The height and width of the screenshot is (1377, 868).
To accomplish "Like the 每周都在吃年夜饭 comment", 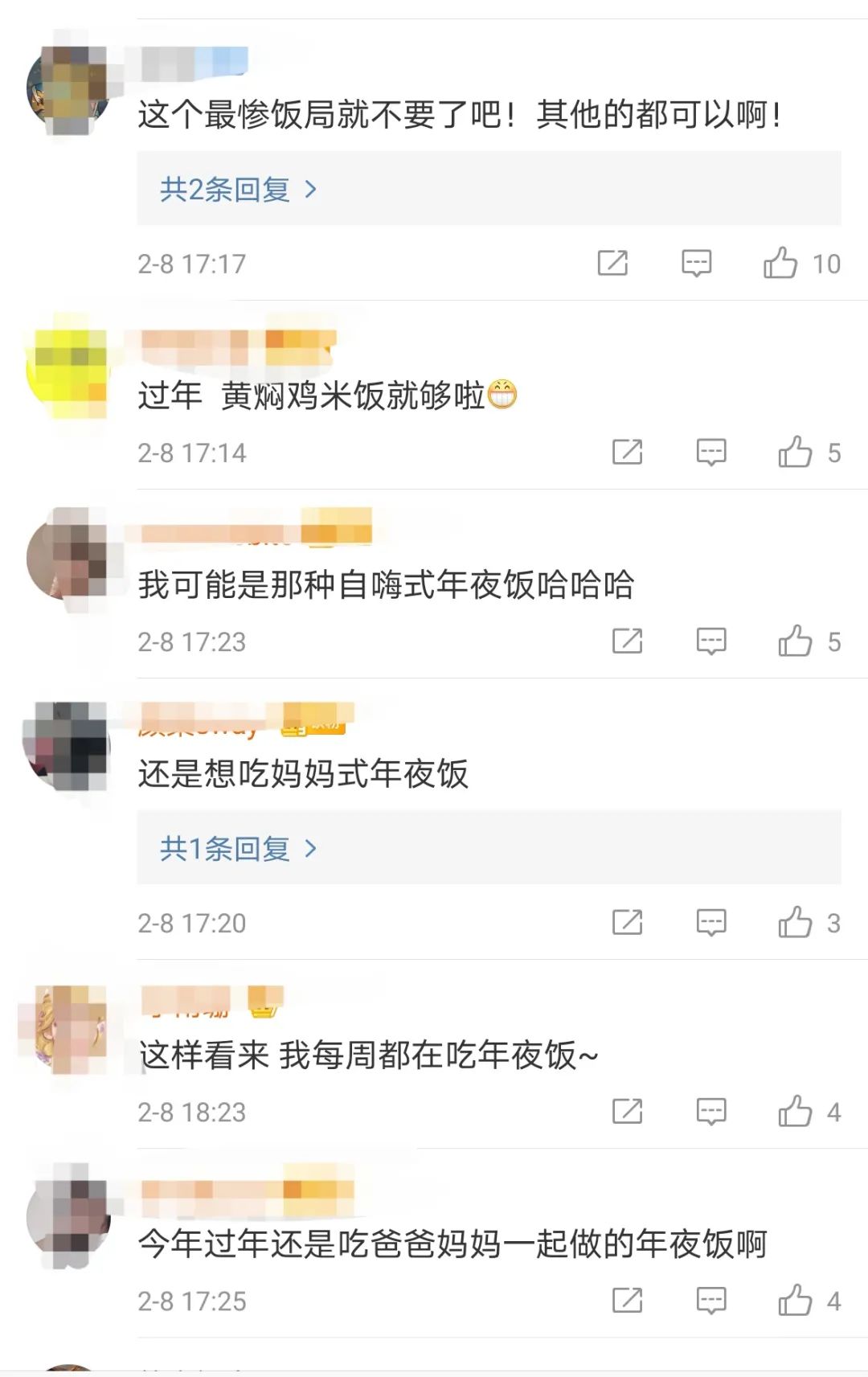I will coord(795,1111).
